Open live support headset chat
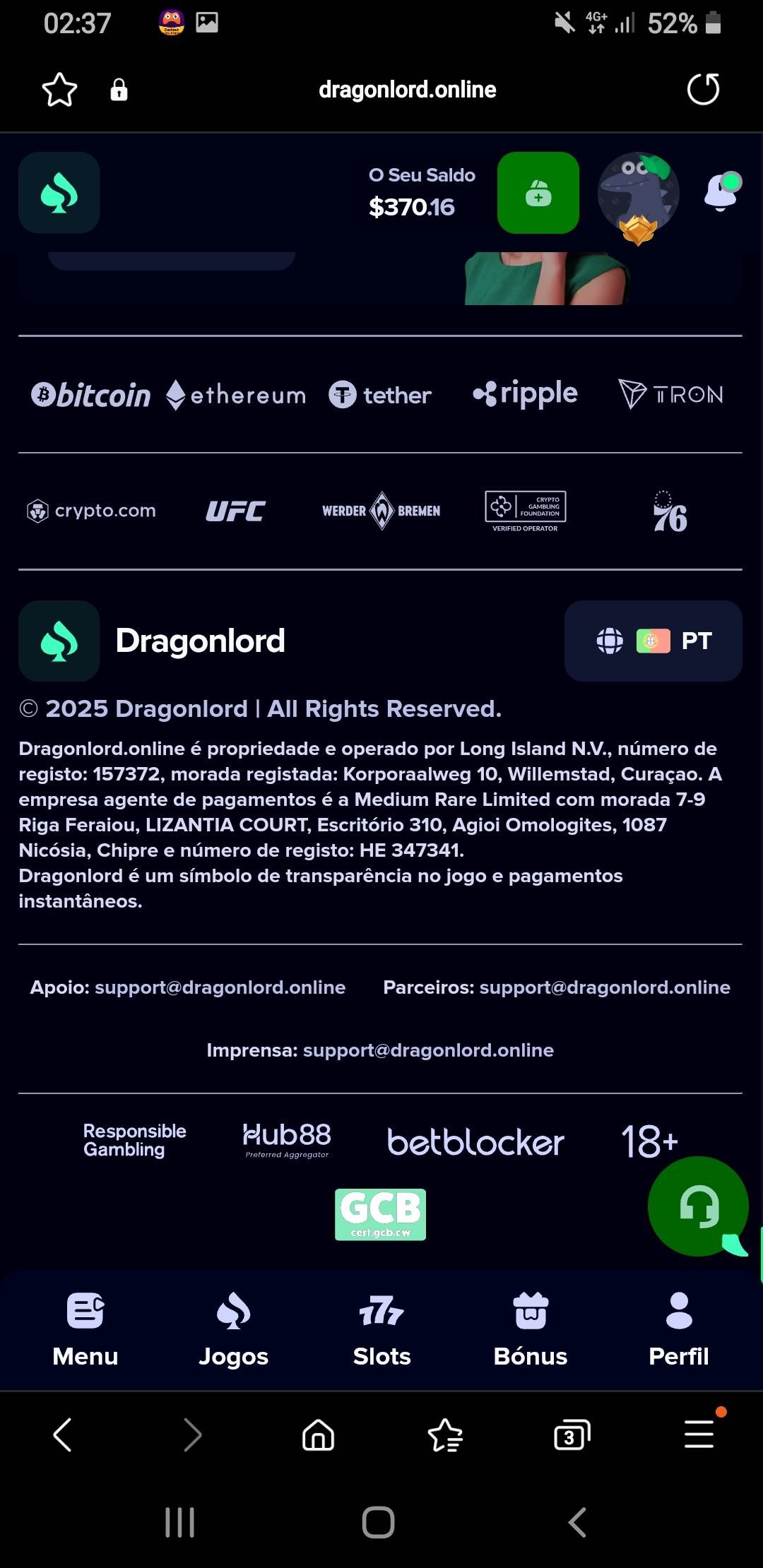The image size is (763, 1568). [698, 1206]
